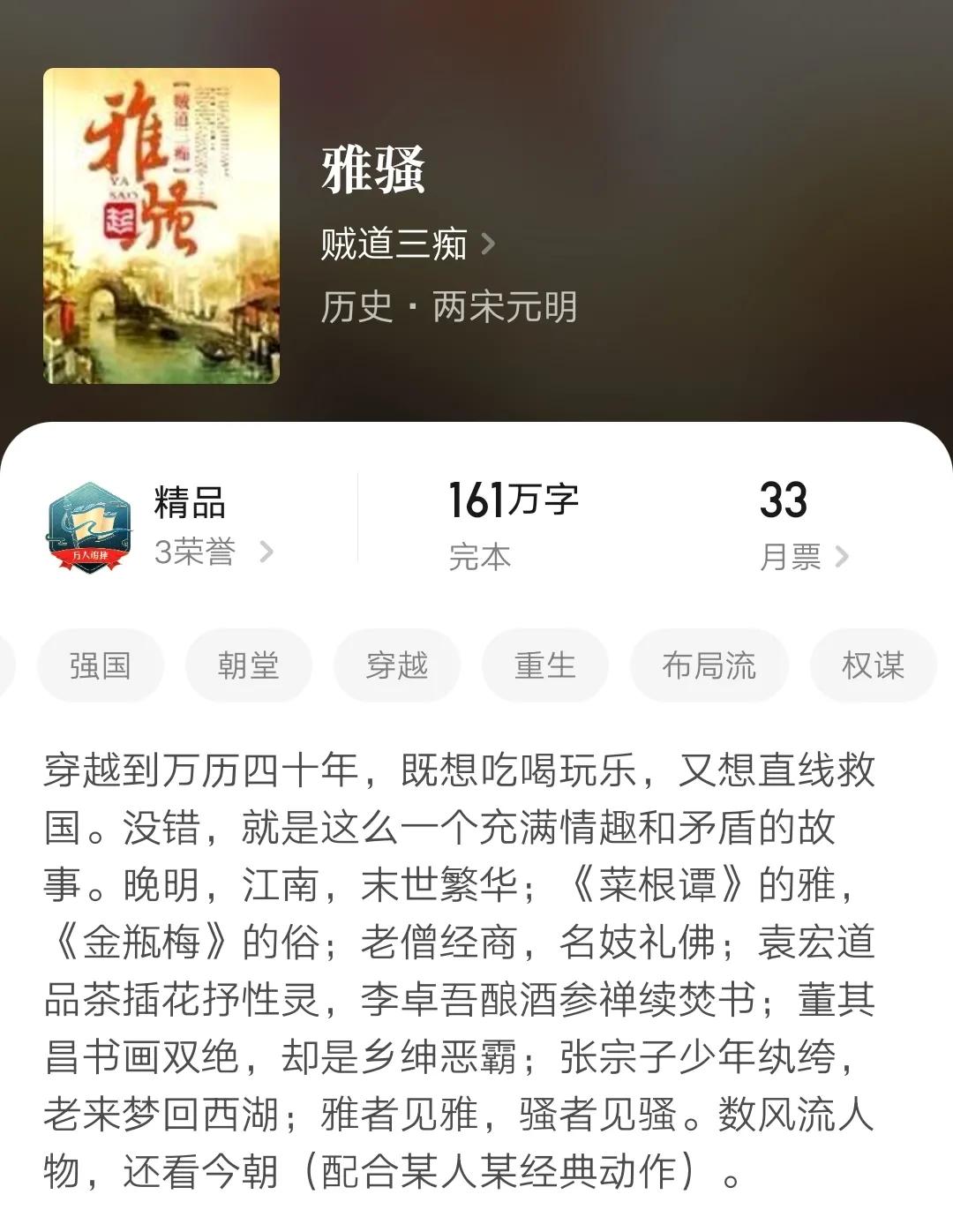
Task: Tap the partially visible tag at left edge
Action: pyautogui.click(x=7, y=665)
